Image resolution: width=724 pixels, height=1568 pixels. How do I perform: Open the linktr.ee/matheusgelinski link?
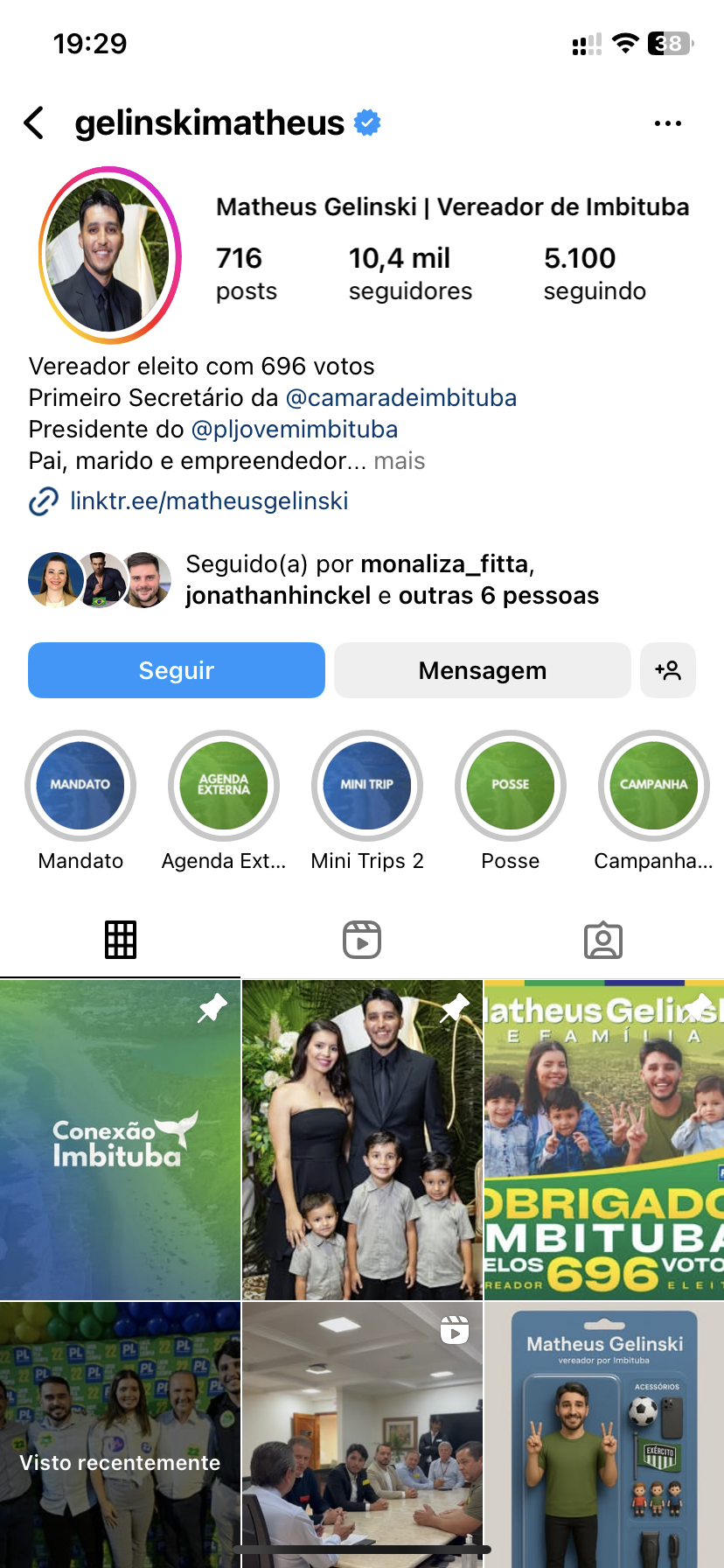209,500
